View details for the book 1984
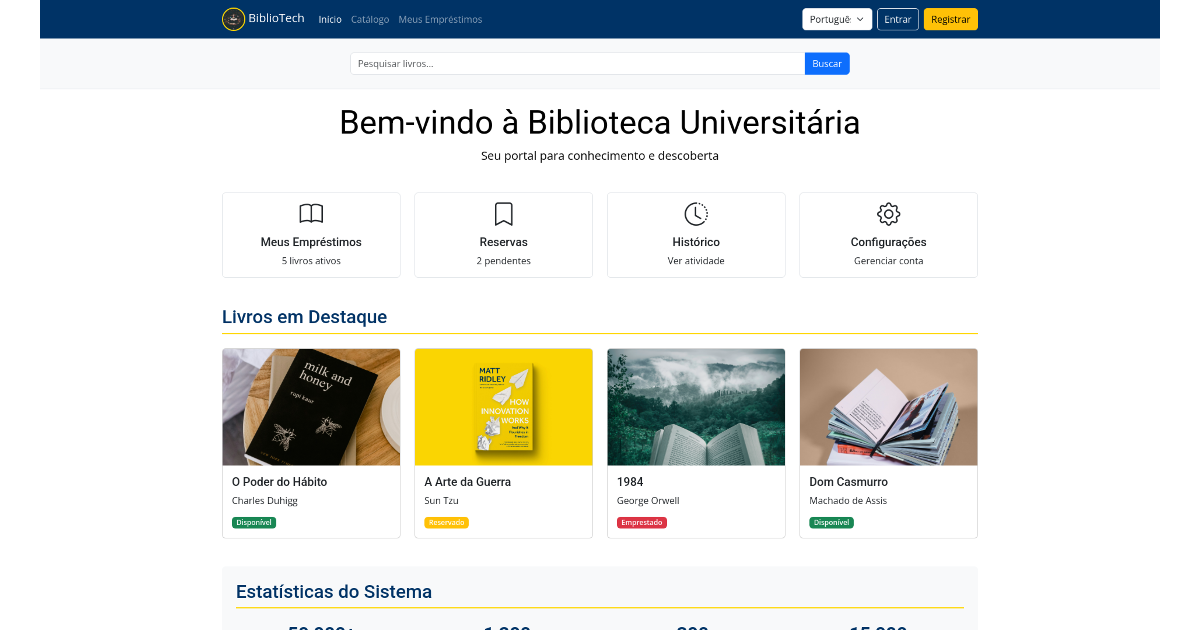The height and width of the screenshot is (630, 1200). [x=696, y=442]
